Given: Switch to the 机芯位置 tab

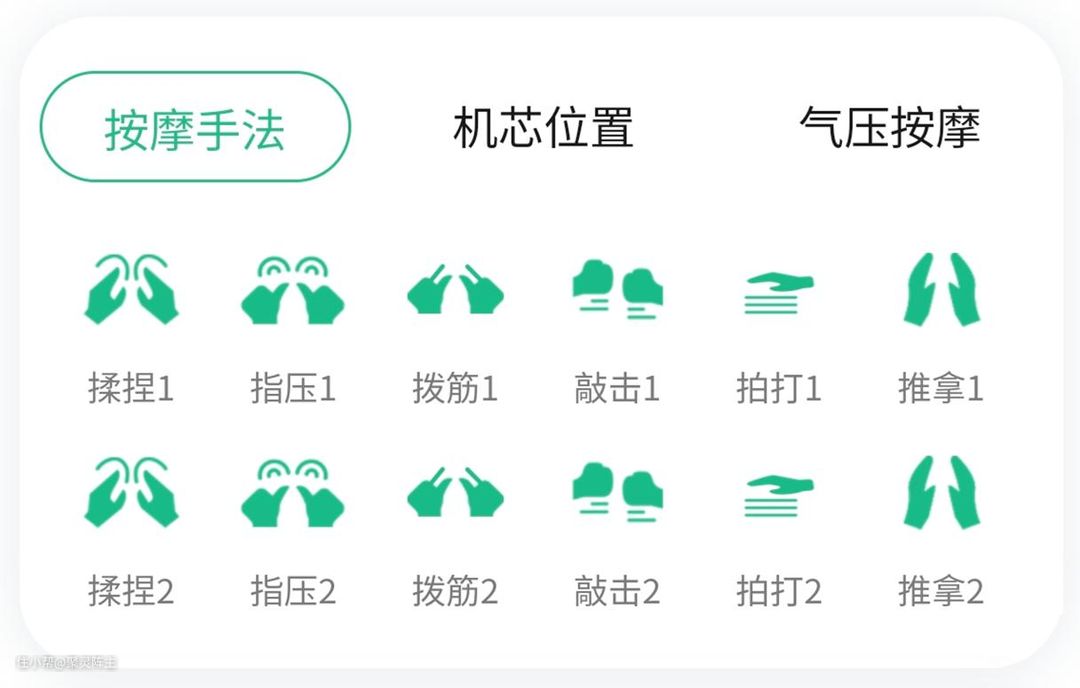Looking at the screenshot, I should [x=543, y=127].
